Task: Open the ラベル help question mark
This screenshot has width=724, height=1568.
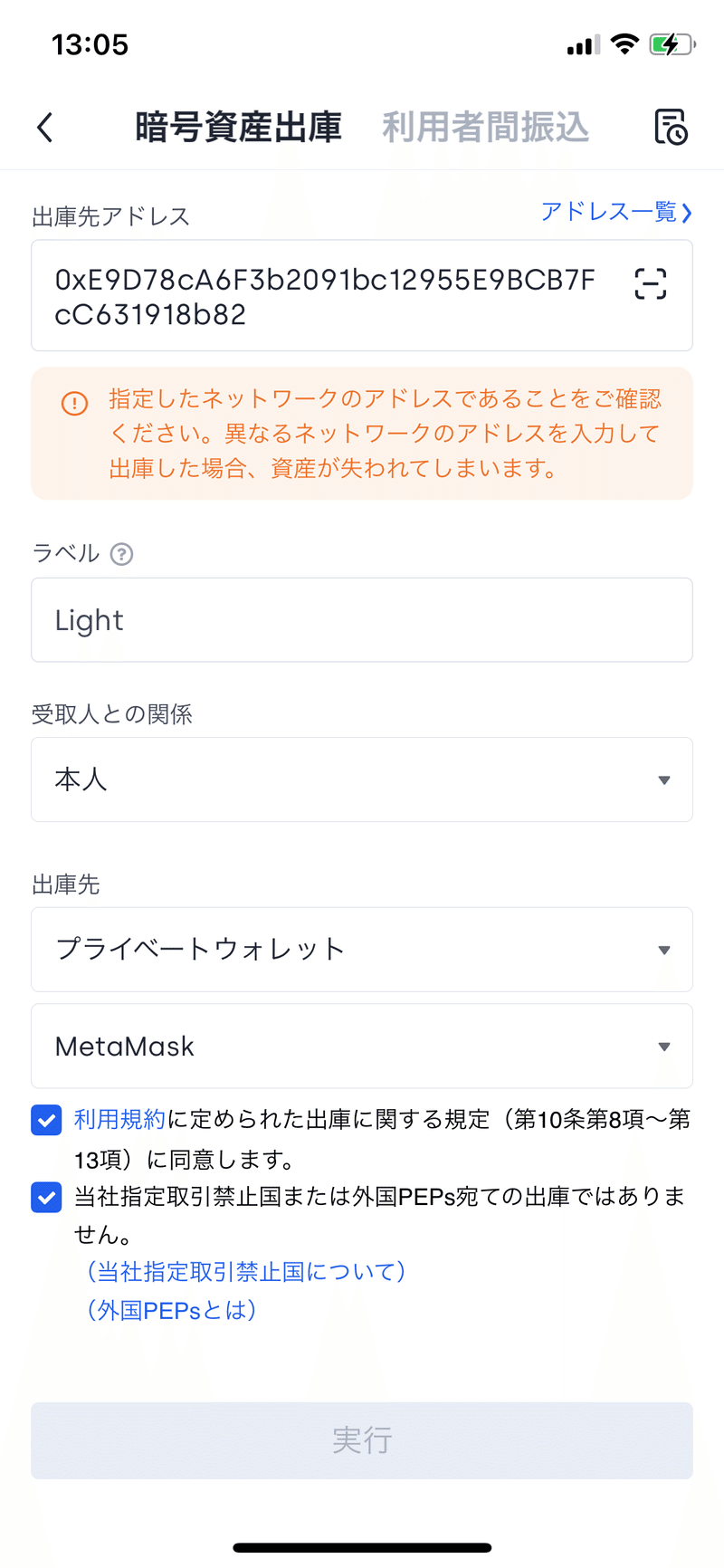Action: coord(121,553)
